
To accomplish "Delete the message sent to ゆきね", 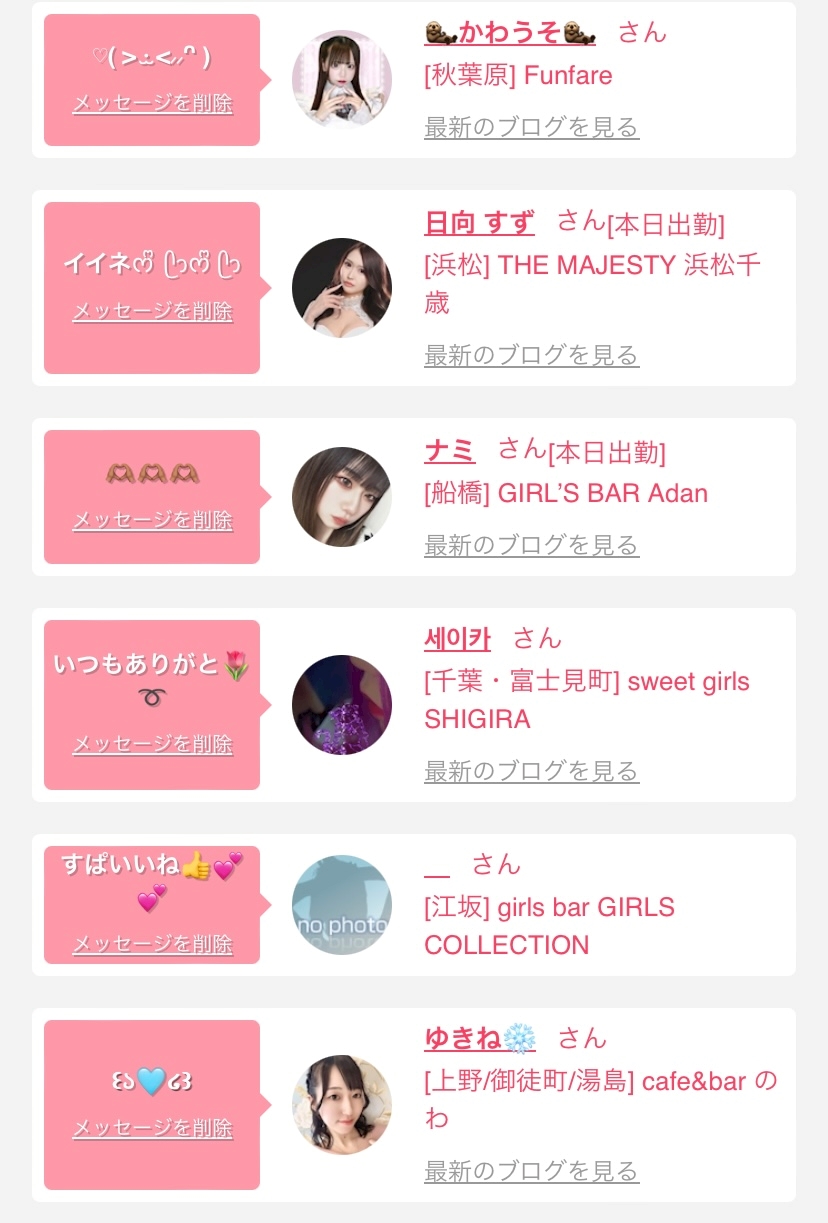I will pyautogui.click(x=152, y=1128).
